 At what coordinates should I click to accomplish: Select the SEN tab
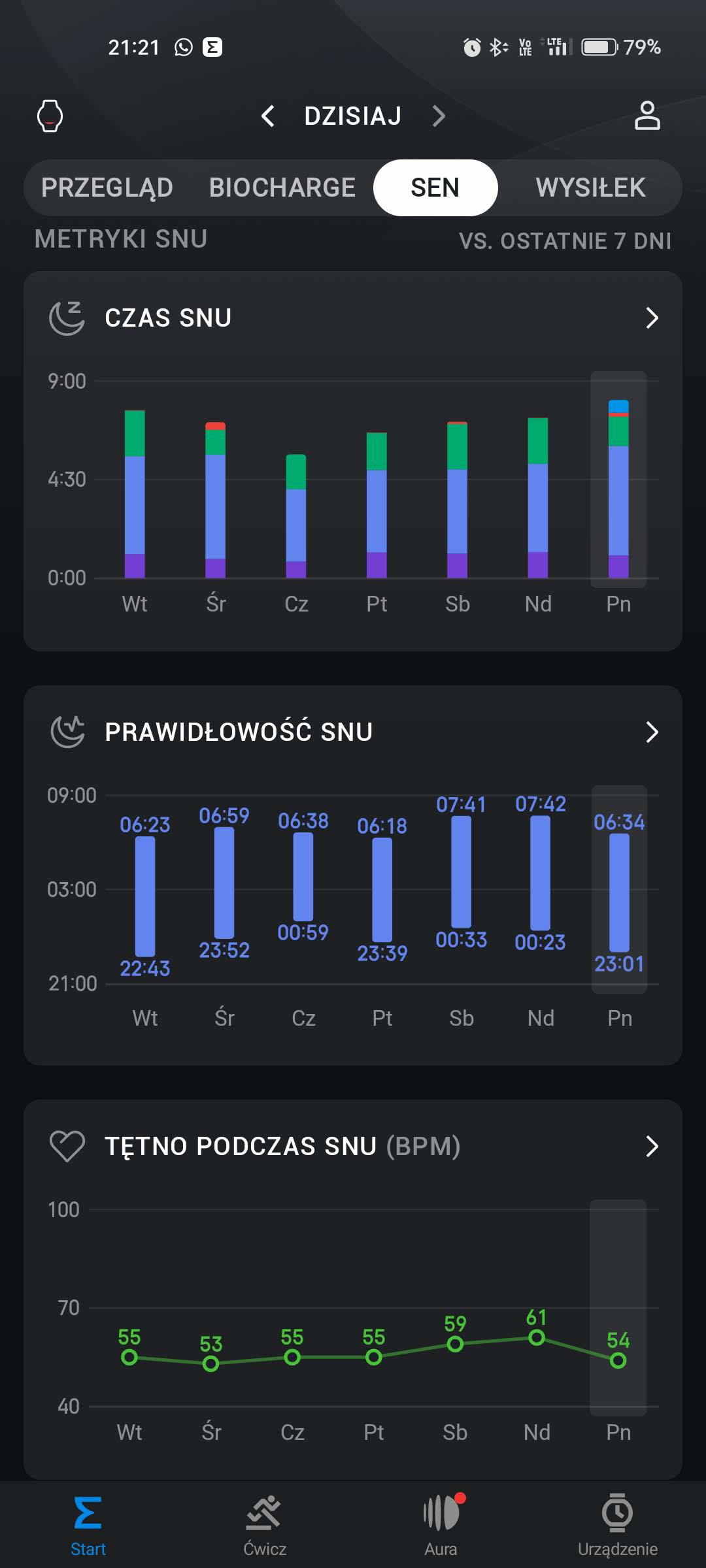click(x=435, y=188)
